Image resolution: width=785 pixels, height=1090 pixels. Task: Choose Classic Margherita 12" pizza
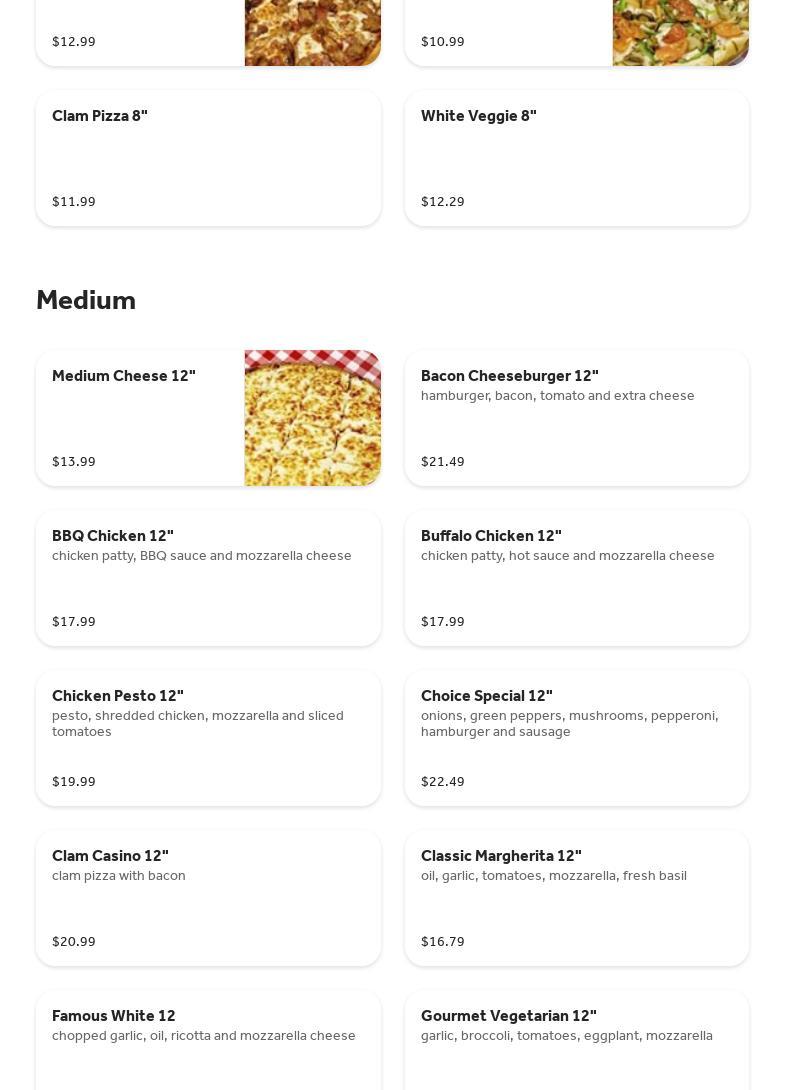click(x=576, y=898)
